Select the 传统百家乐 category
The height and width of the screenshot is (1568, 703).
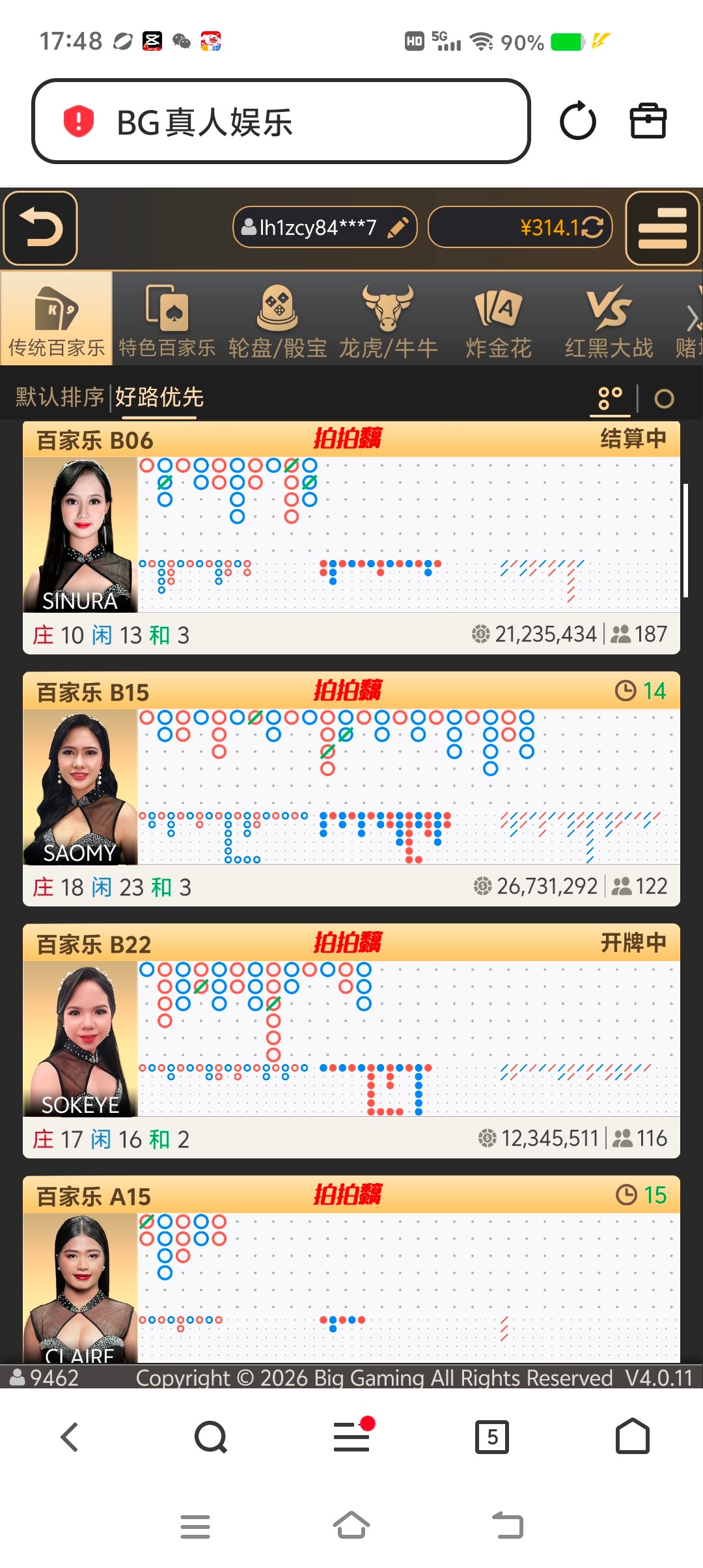pos(57,320)
